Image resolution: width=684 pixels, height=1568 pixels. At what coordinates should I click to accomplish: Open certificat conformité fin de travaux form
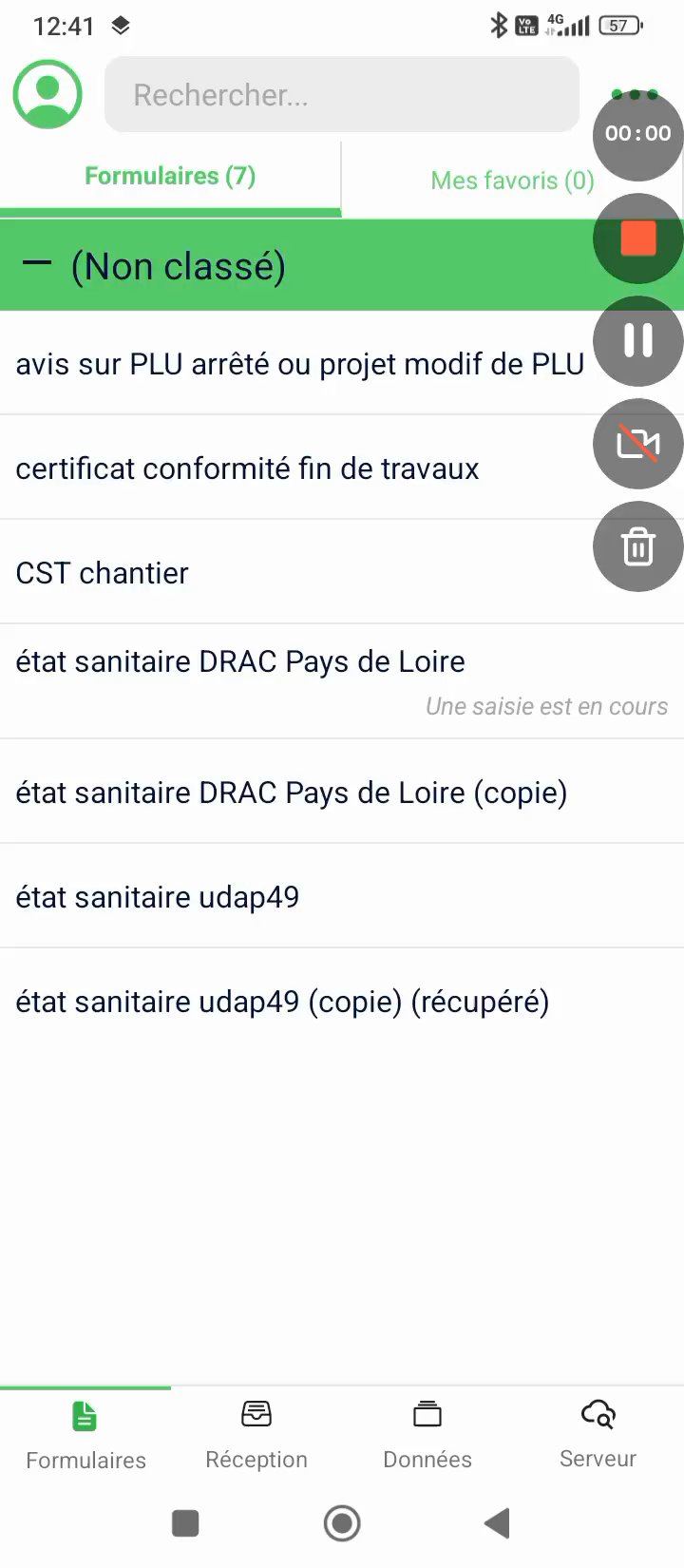(x=247, y=468)
